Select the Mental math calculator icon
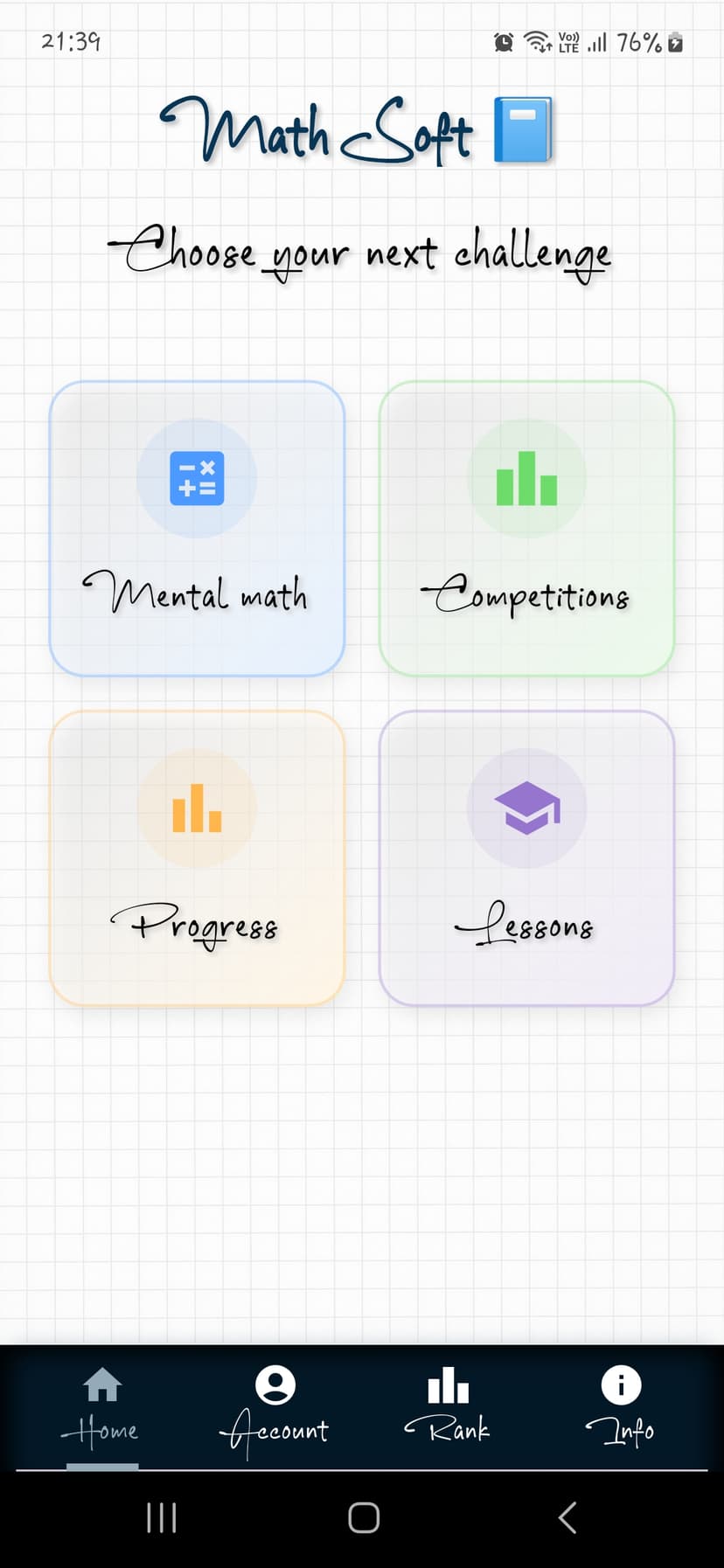The width and height of the screenshot is (724, 1568). pyautogui.click(x=197, y=477)
